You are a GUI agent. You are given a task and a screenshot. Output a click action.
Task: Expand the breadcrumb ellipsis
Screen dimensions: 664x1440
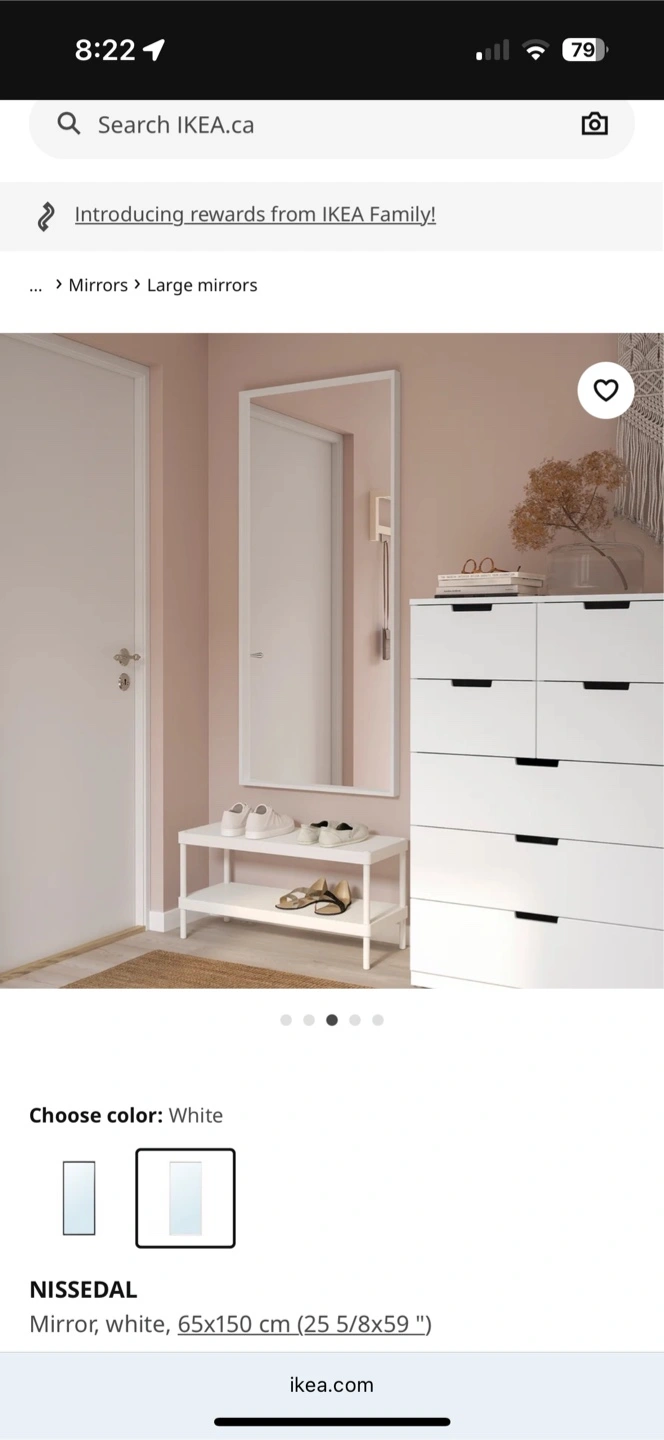[36, 285]
